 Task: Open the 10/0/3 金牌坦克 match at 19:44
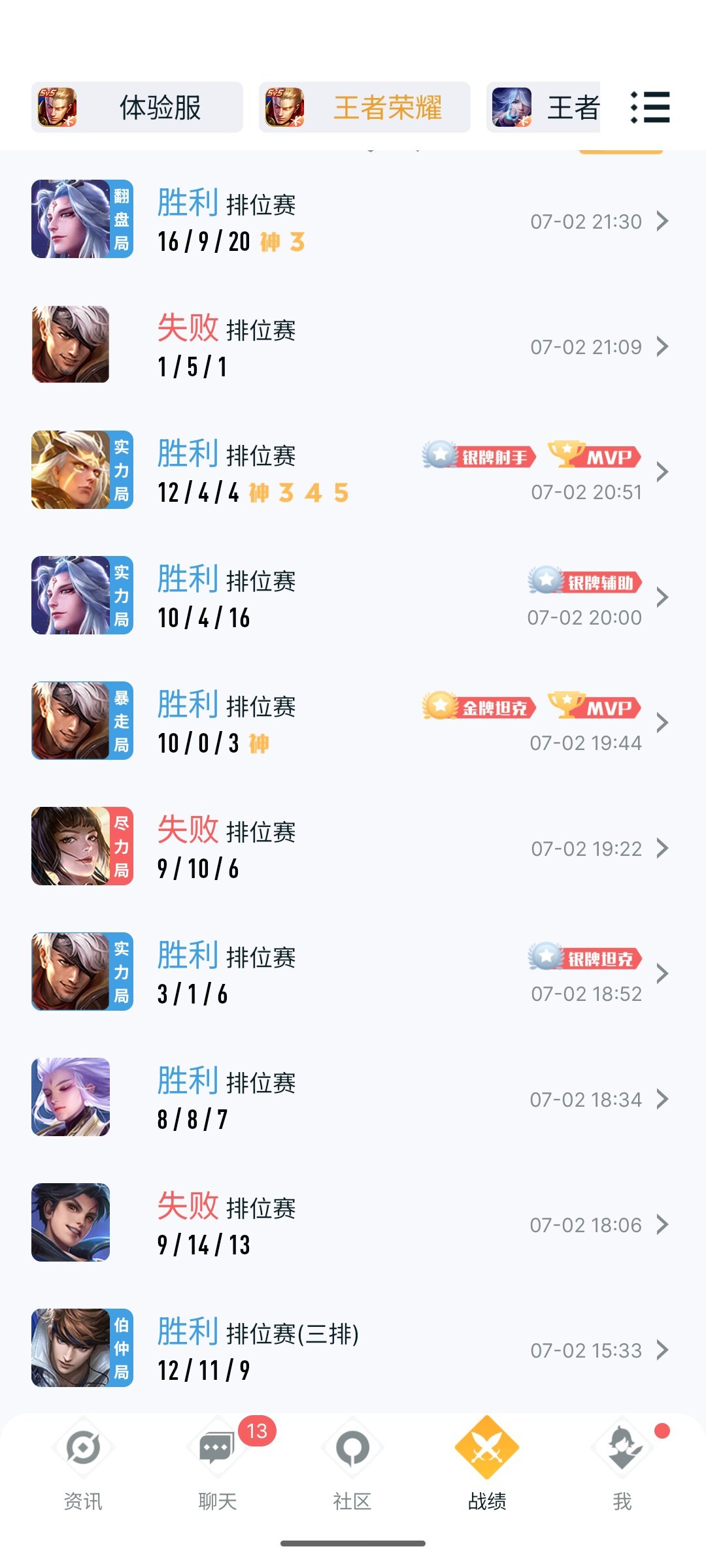pyautogui.click(x=353, y=721)
